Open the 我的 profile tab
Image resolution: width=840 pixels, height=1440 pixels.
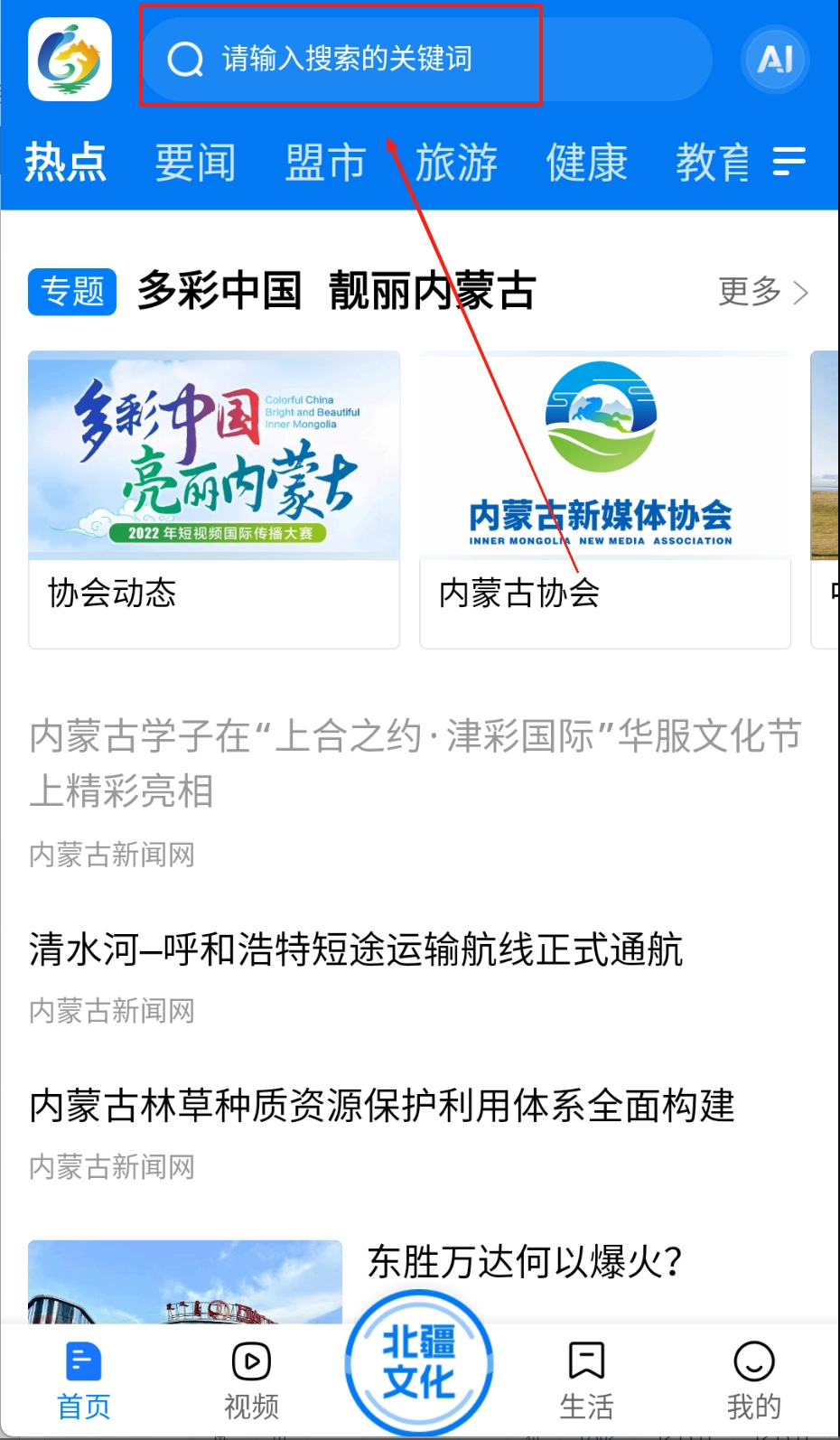click(753, 1379)
